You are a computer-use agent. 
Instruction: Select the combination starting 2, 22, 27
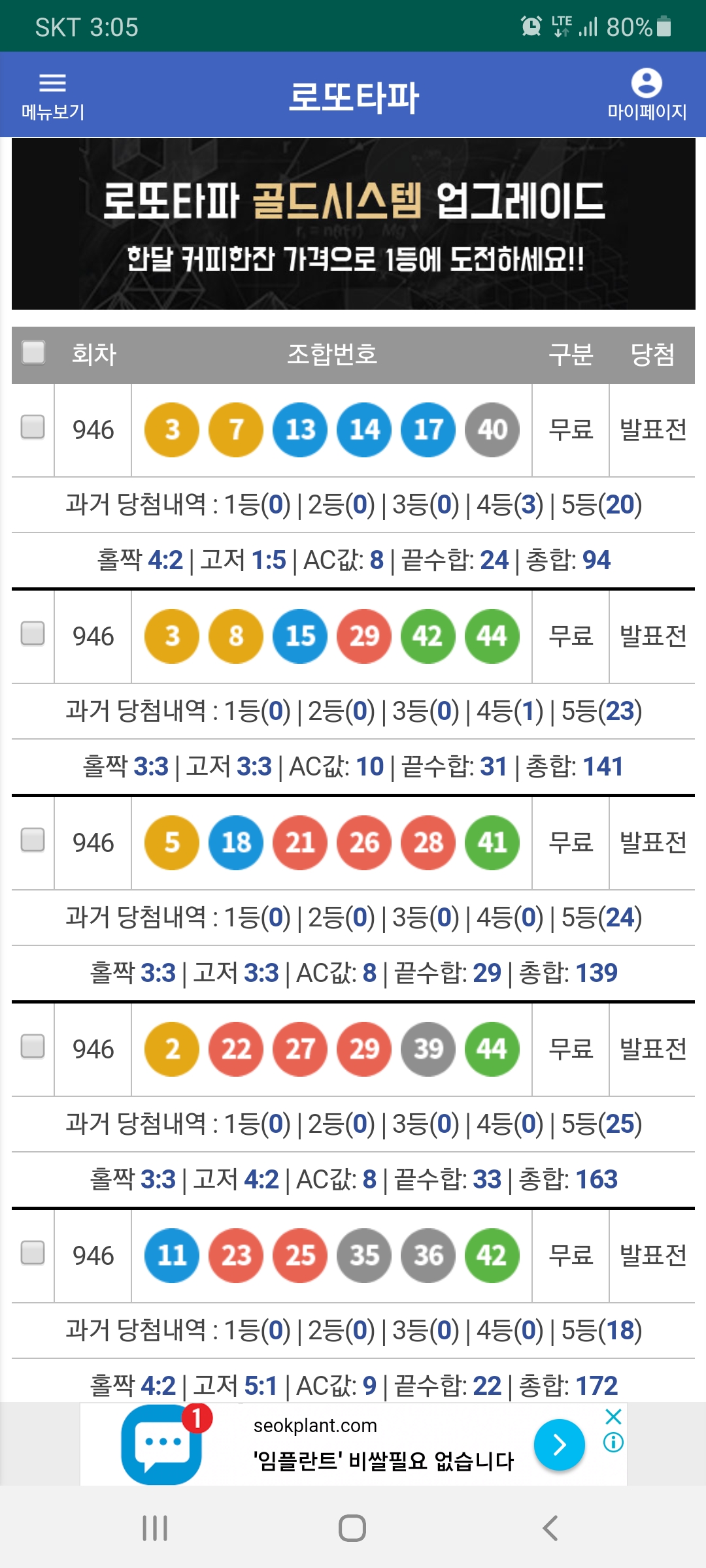click(x=33, y=1046)
